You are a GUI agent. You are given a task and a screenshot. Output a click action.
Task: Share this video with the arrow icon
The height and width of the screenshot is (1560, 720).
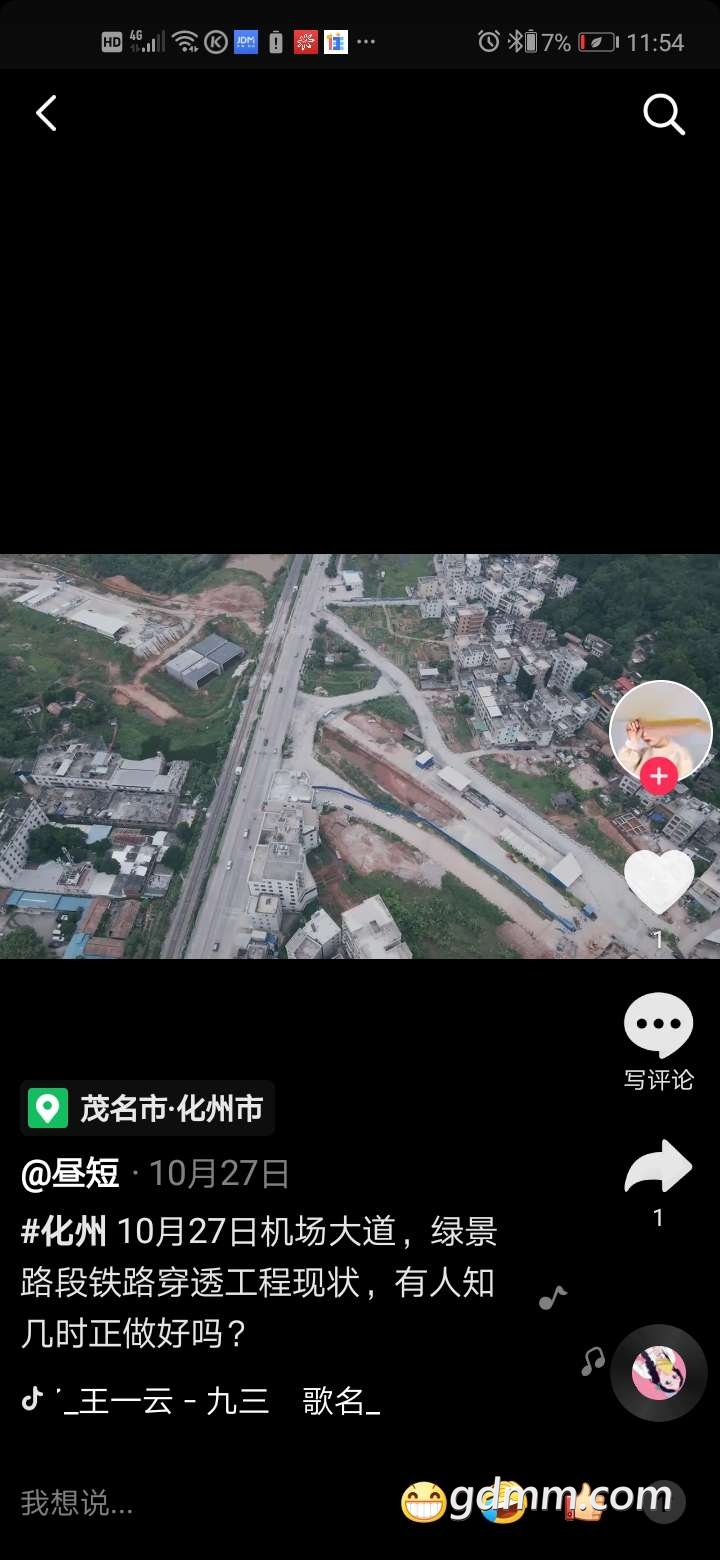pos(658,1167)
